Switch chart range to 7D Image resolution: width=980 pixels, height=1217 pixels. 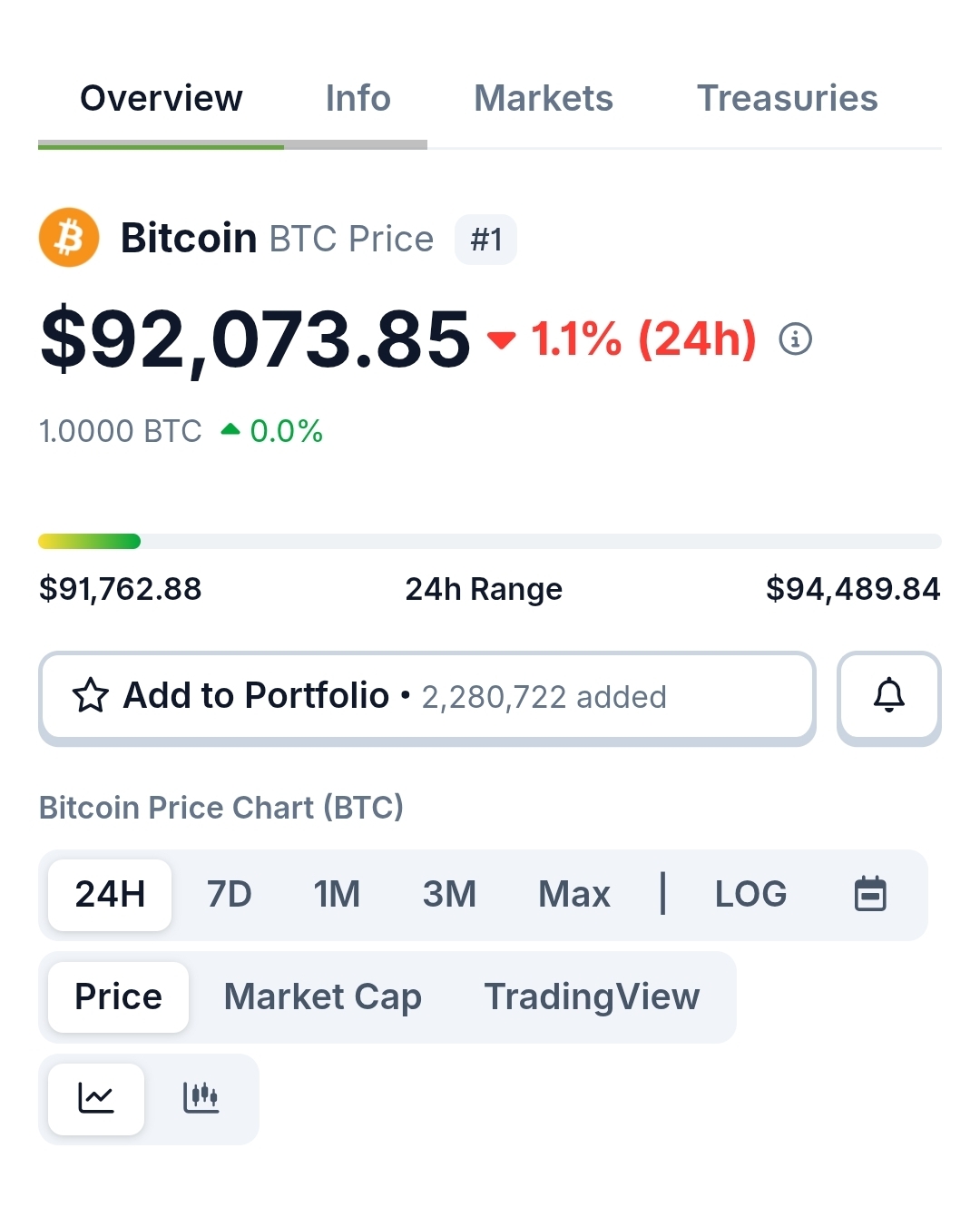pyautogui.click(x=229, y=894)
